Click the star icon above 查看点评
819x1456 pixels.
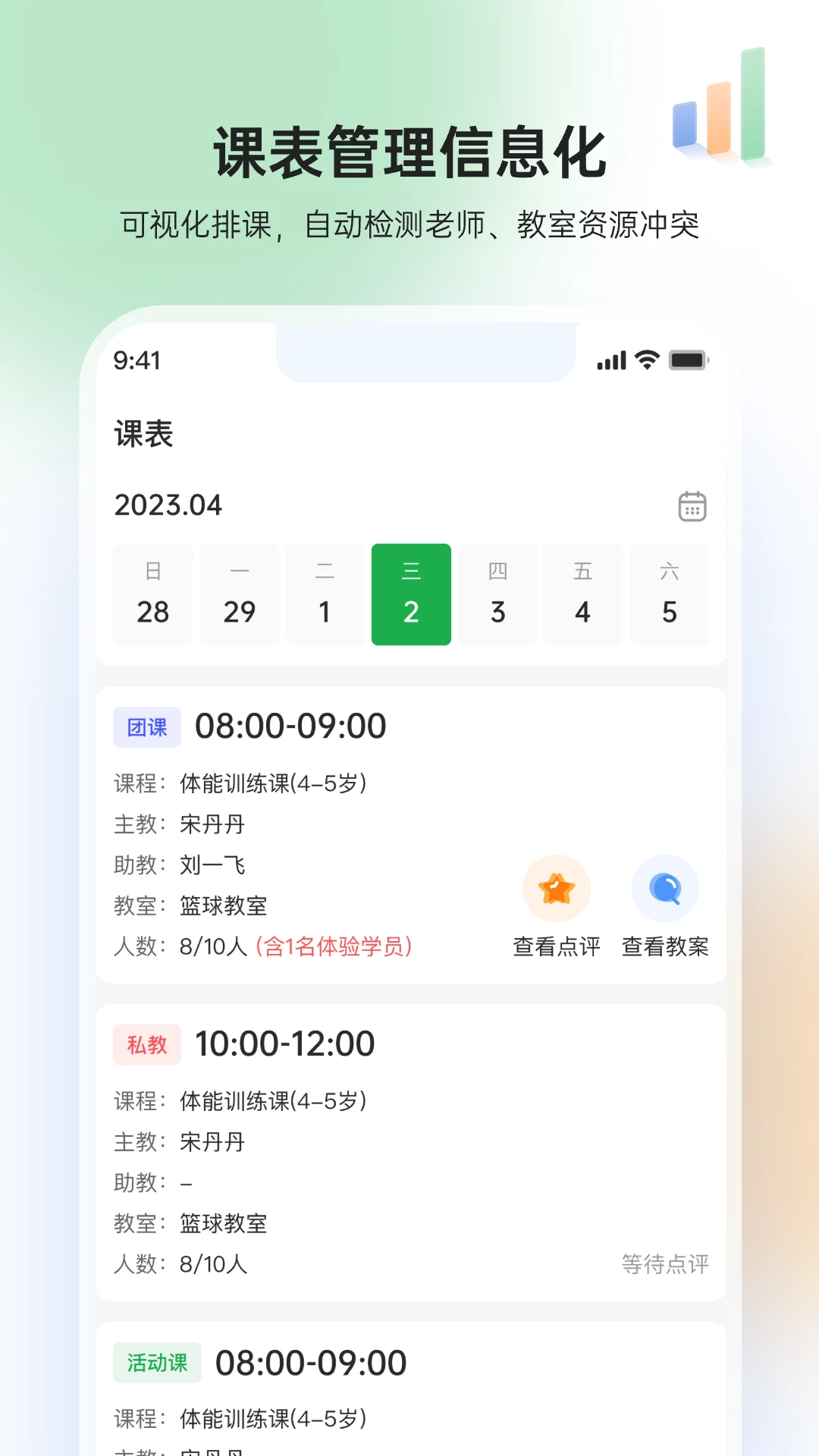click(x=556, y=888)
